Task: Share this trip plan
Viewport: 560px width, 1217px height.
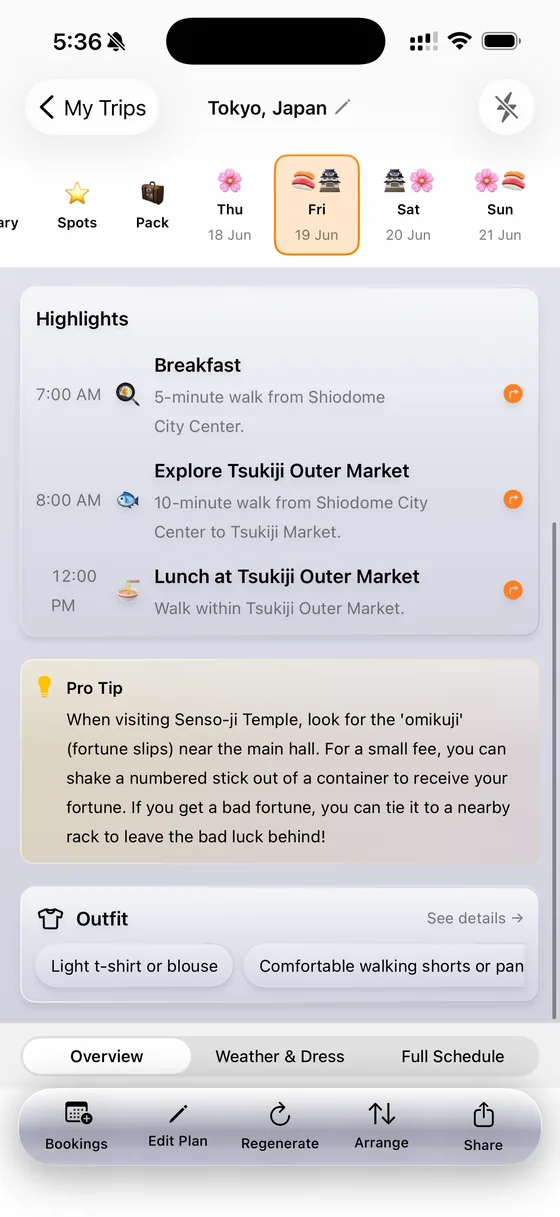Action: coord(483,1126)
